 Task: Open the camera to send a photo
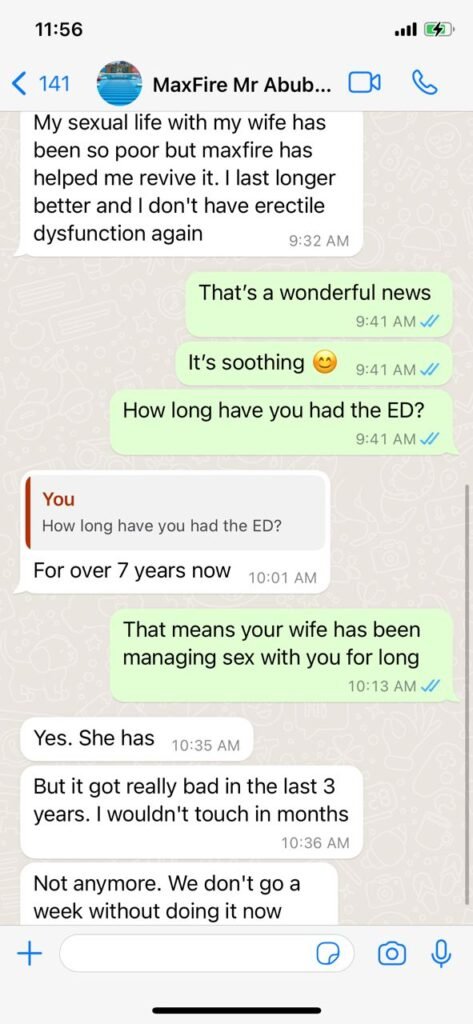pyautogui.click(x=392, y=954)
